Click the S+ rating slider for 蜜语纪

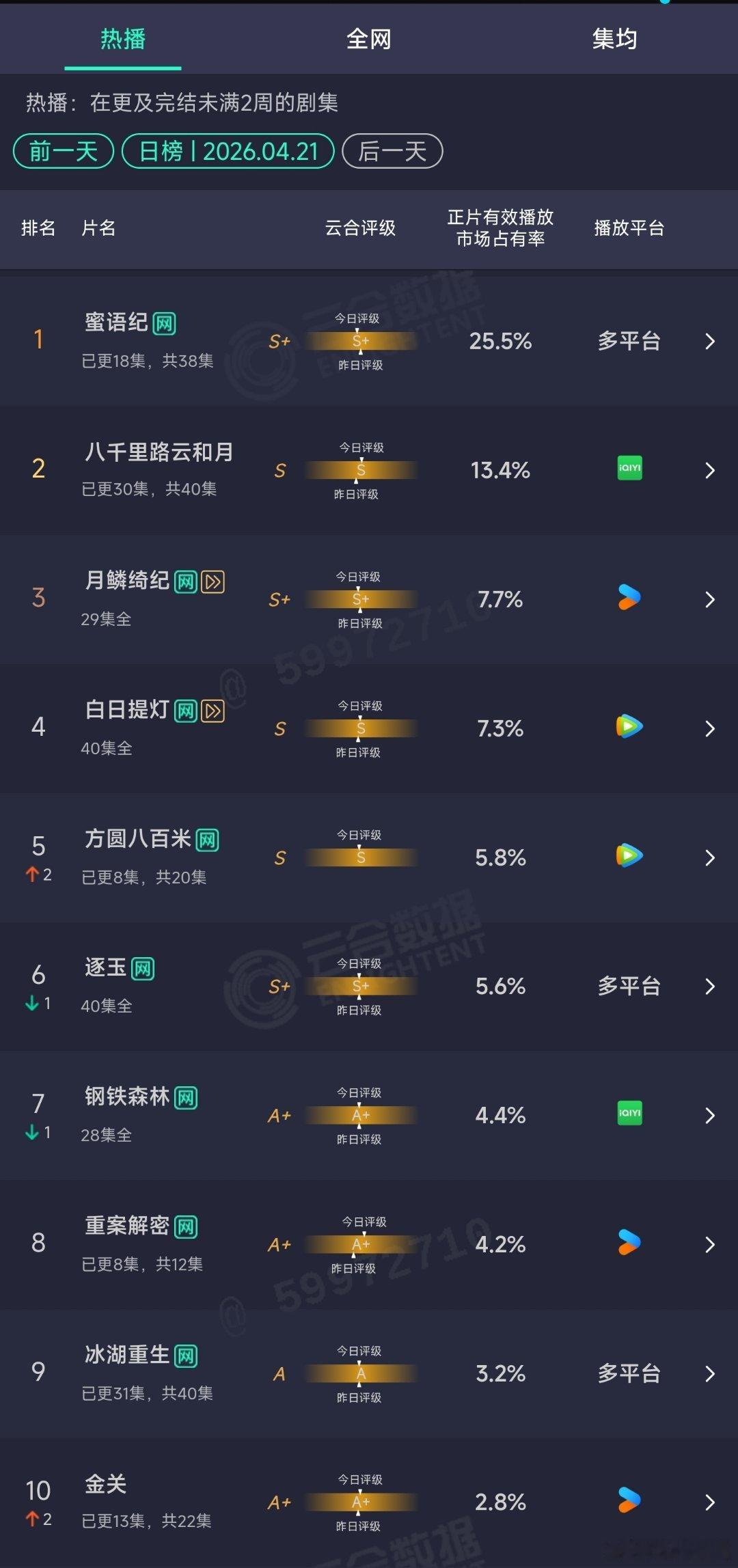(x=360, y=341)
